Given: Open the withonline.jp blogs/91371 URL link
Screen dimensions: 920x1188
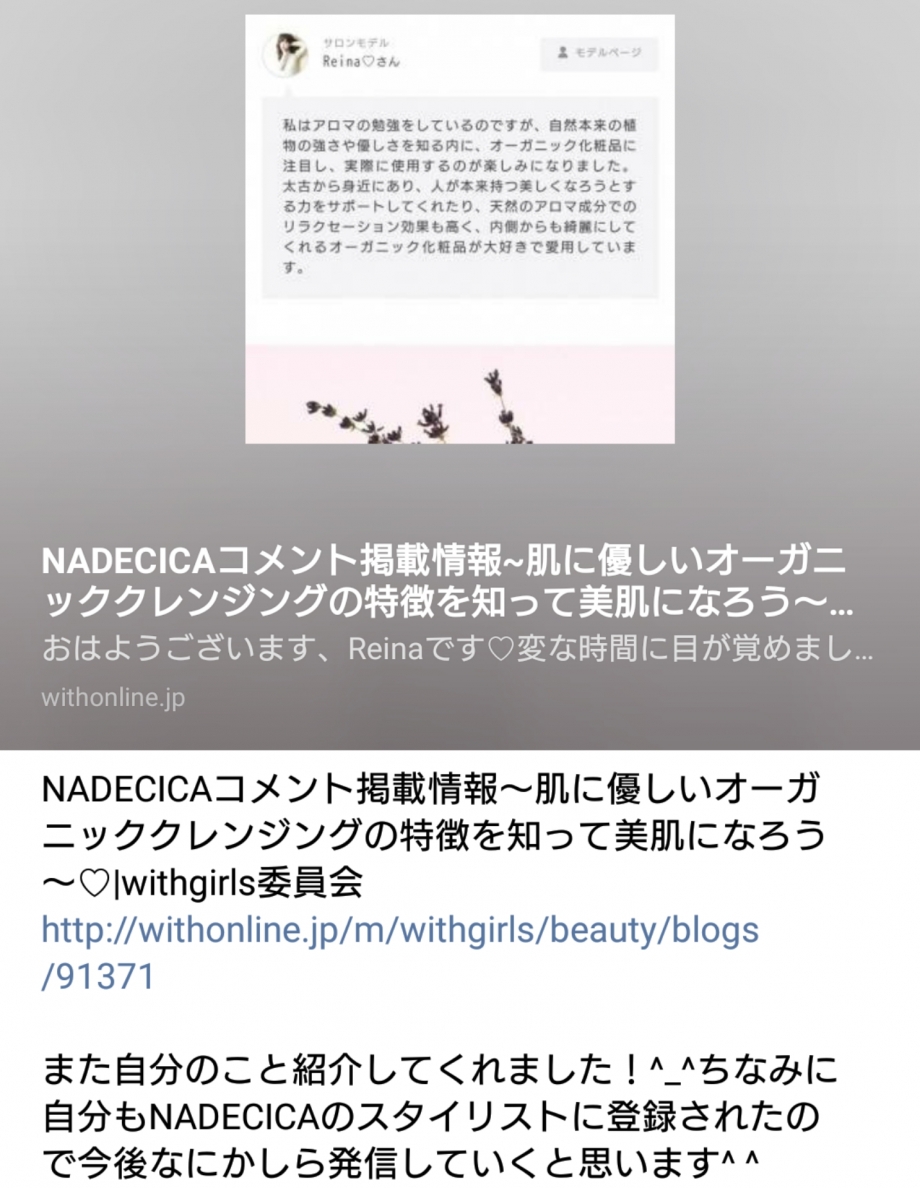Looking at the screenshot, I should pos(400,932).
